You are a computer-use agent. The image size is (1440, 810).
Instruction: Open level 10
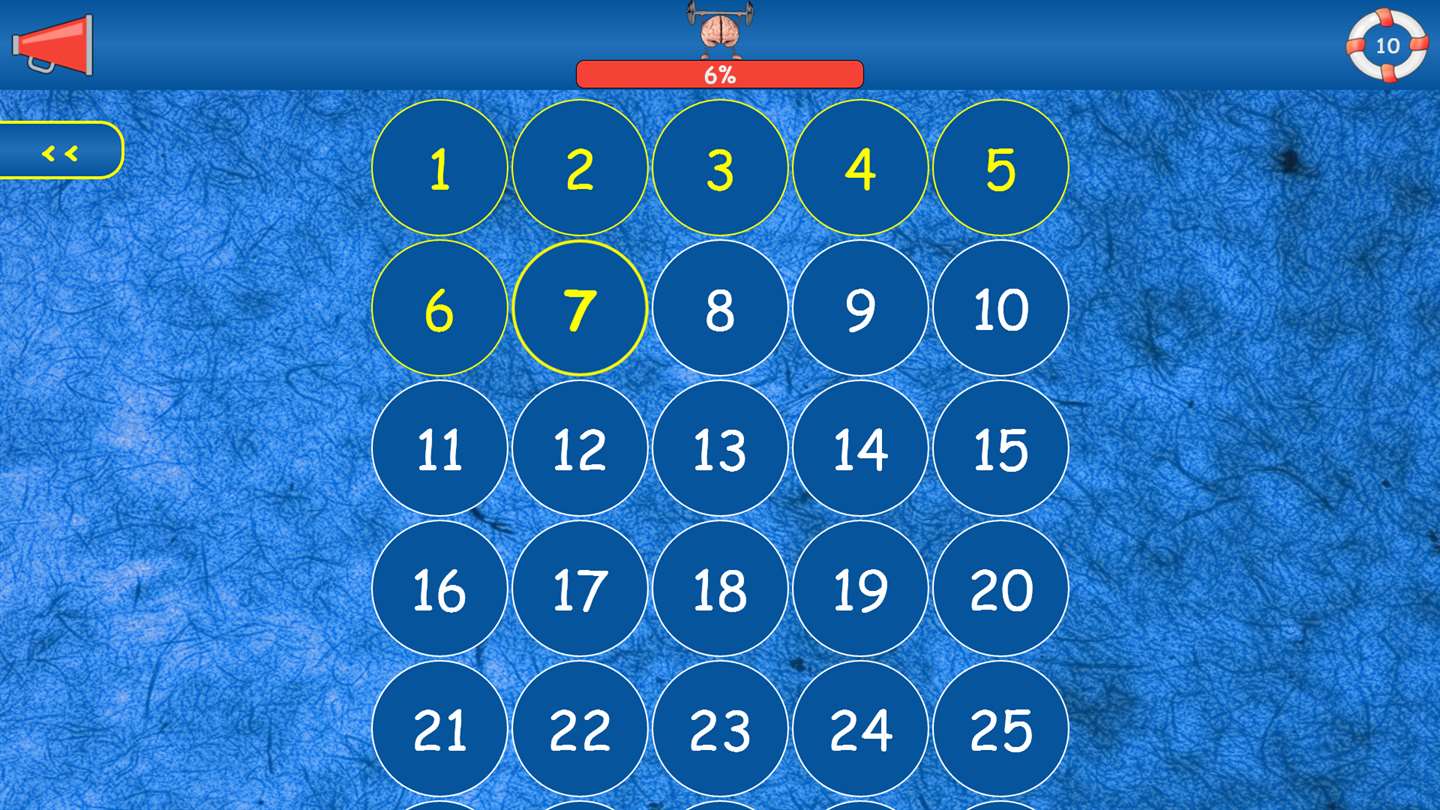pyautogui.click(x=1000, y=308)
